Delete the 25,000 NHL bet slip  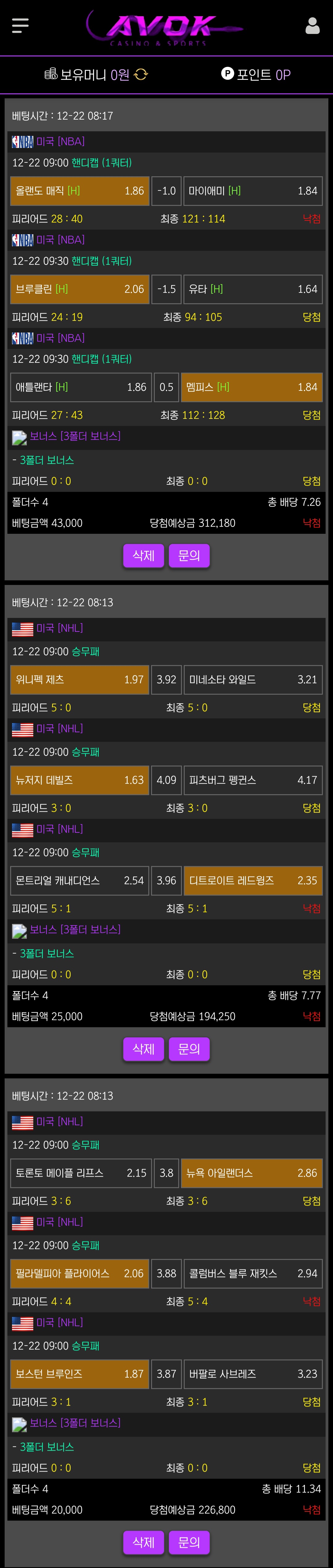pos(144,1049)
